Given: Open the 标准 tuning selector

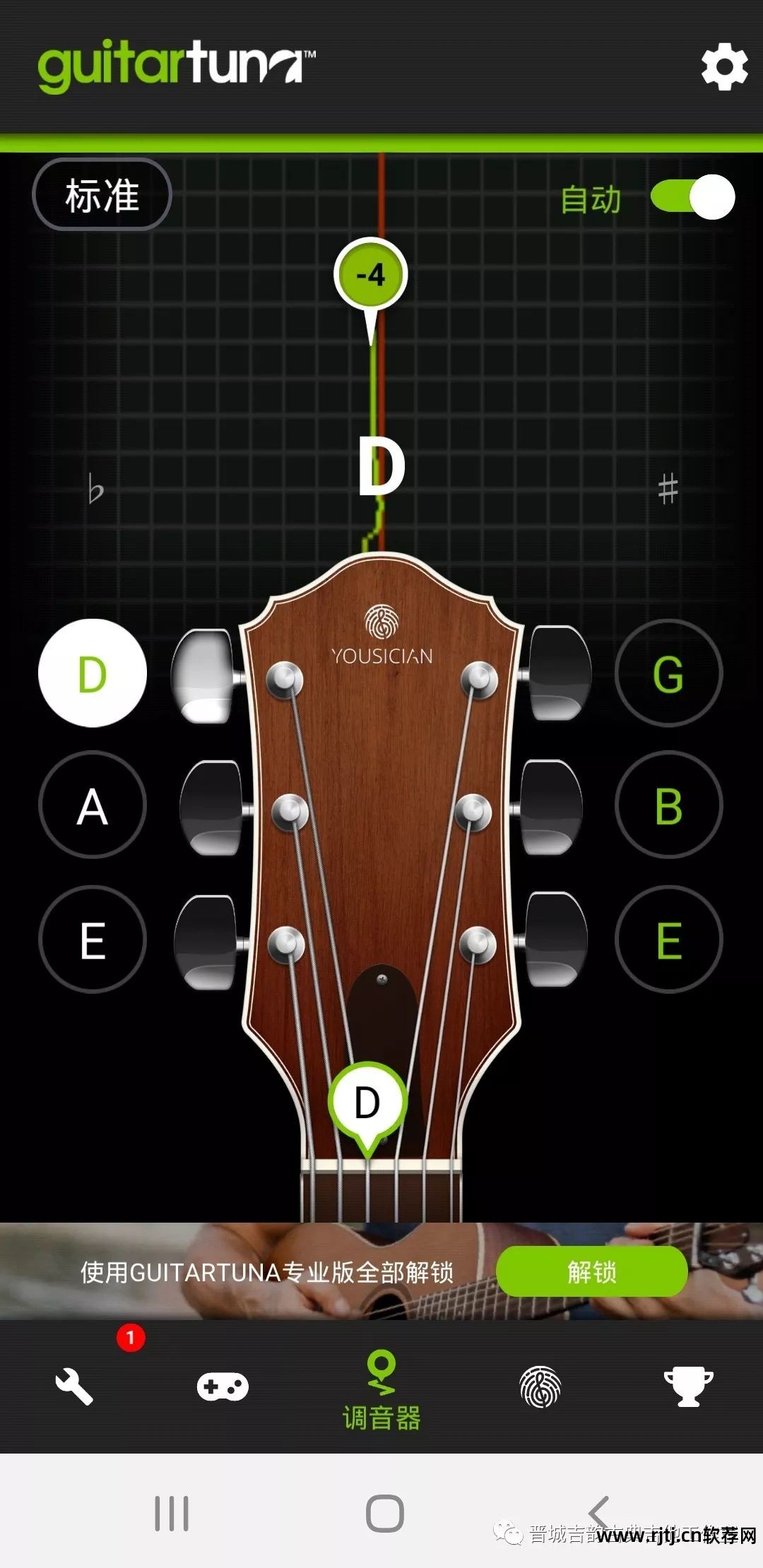Looking at the screenshot, I should click(x=102, y=195).
